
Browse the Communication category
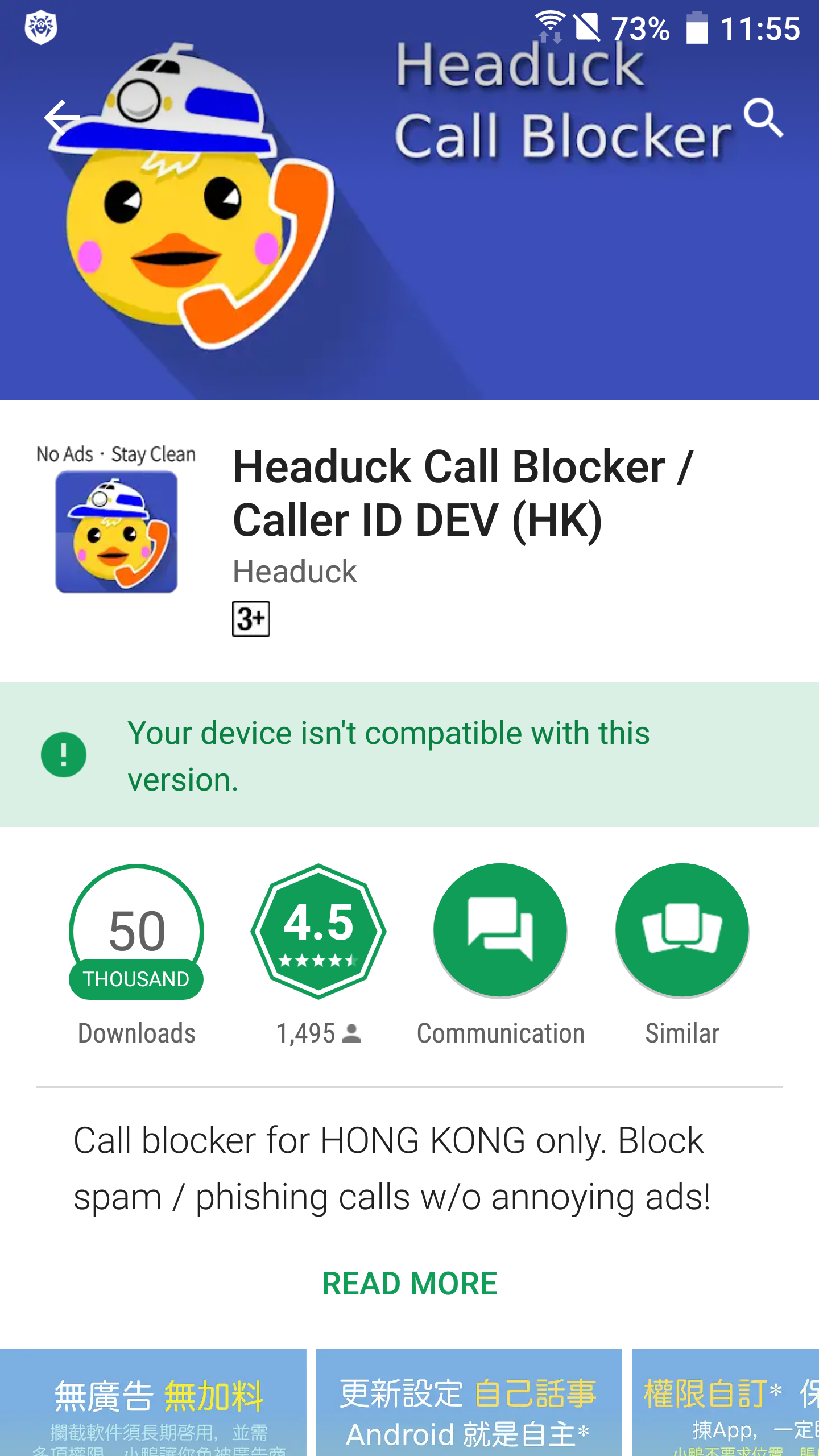pyautogui.click(x=500, y=931)
